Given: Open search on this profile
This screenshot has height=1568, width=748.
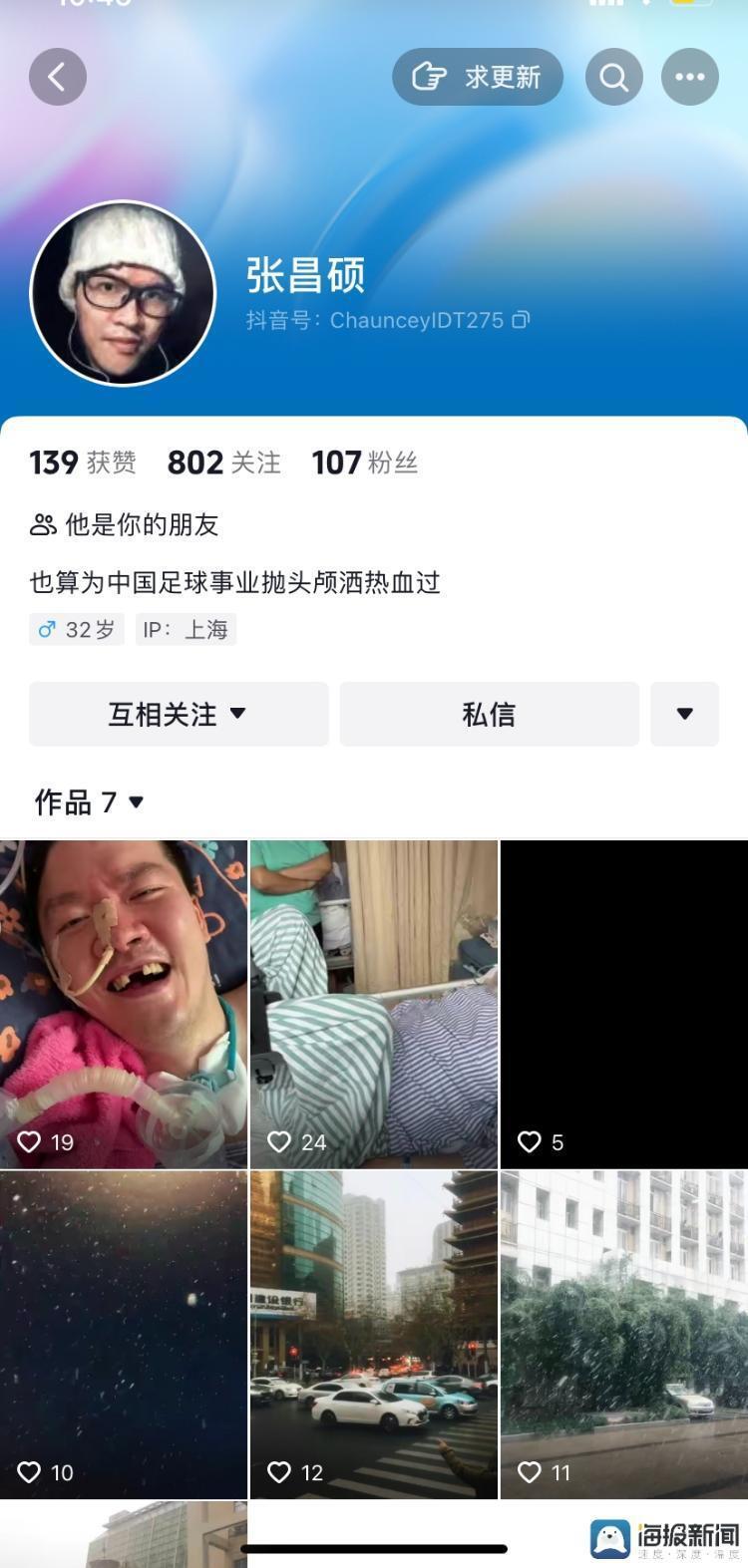Looking at the screenshot, I should coord(614,77).
